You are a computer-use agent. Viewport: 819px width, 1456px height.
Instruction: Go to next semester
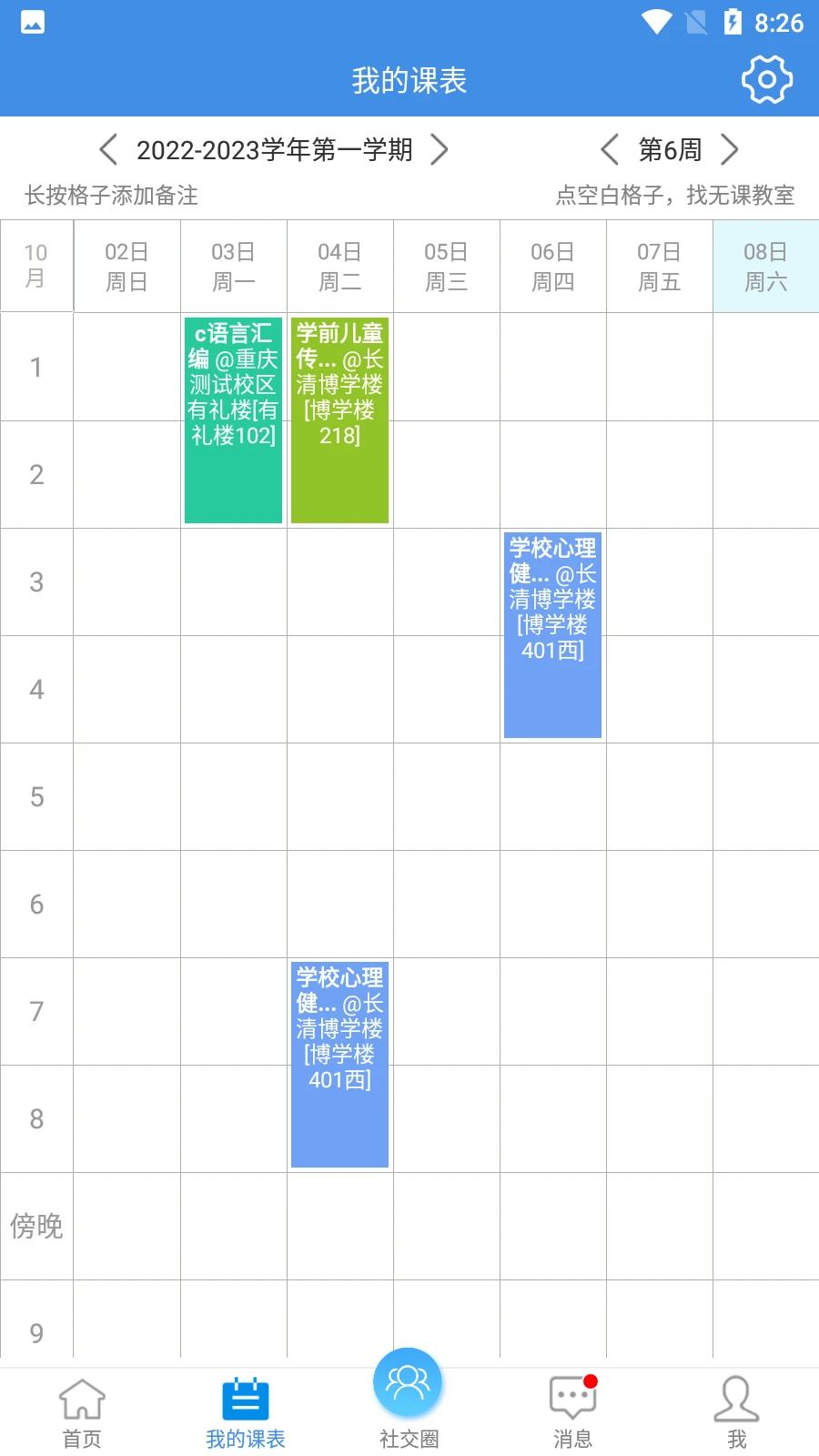(x=440, y=149)
